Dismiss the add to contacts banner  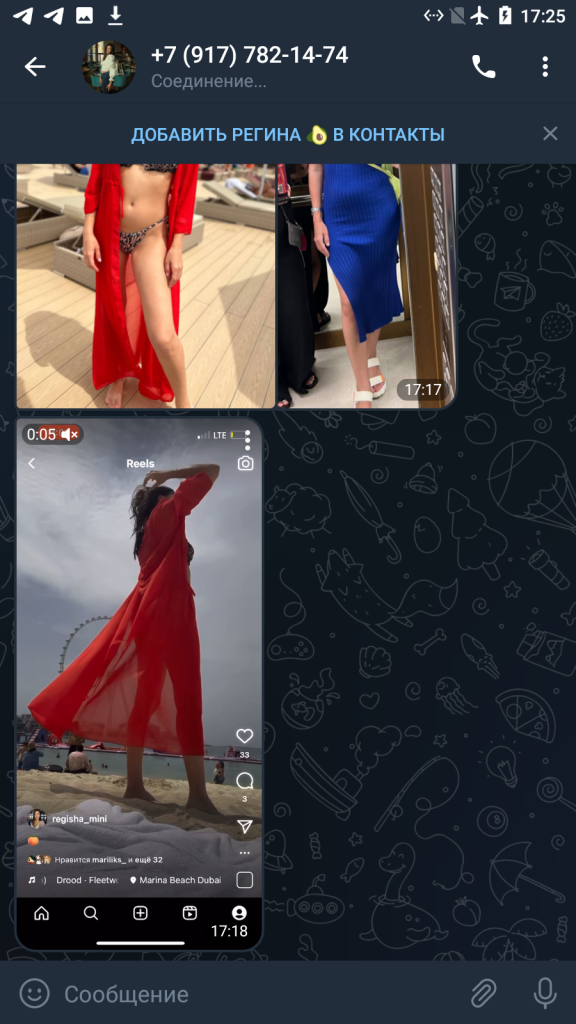551,134
